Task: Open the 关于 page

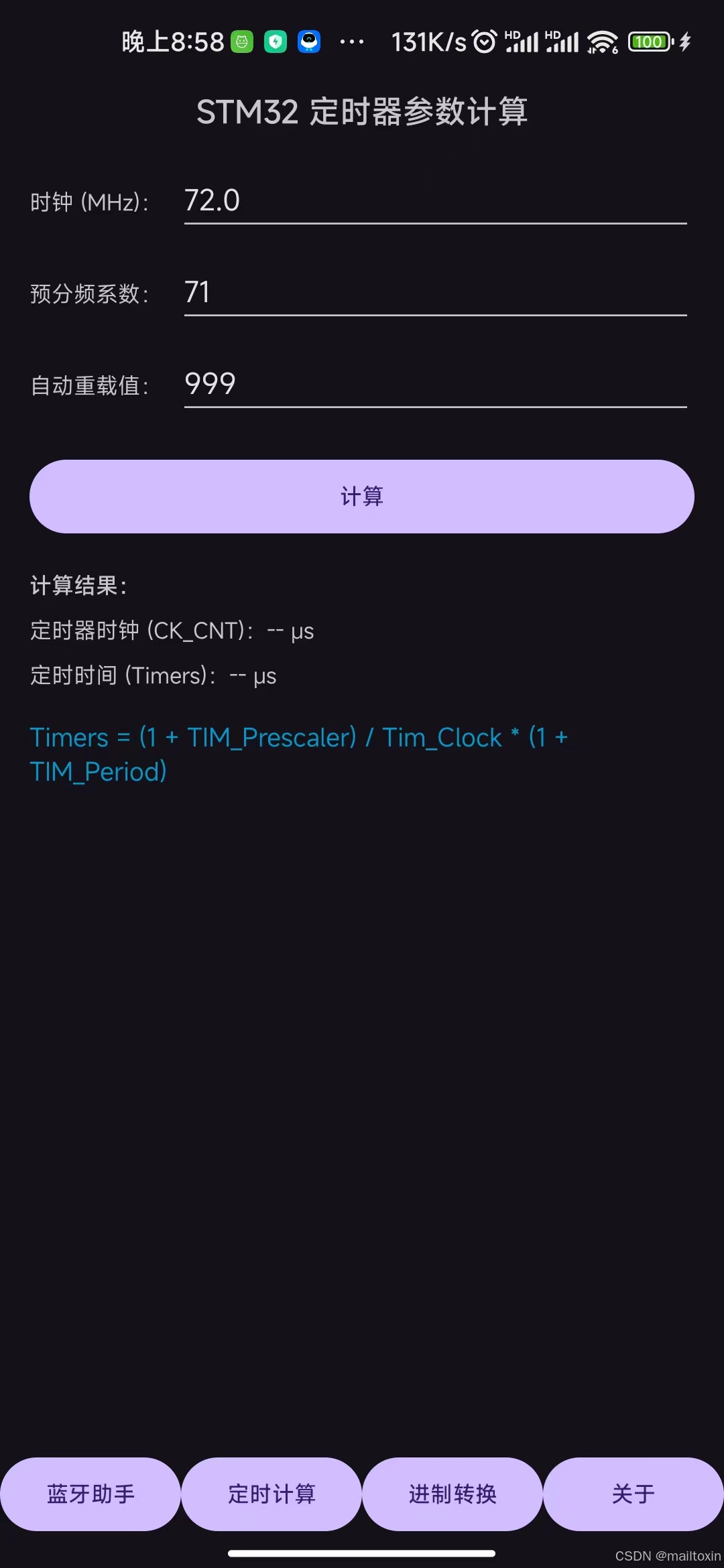Action: (633, 1494)
